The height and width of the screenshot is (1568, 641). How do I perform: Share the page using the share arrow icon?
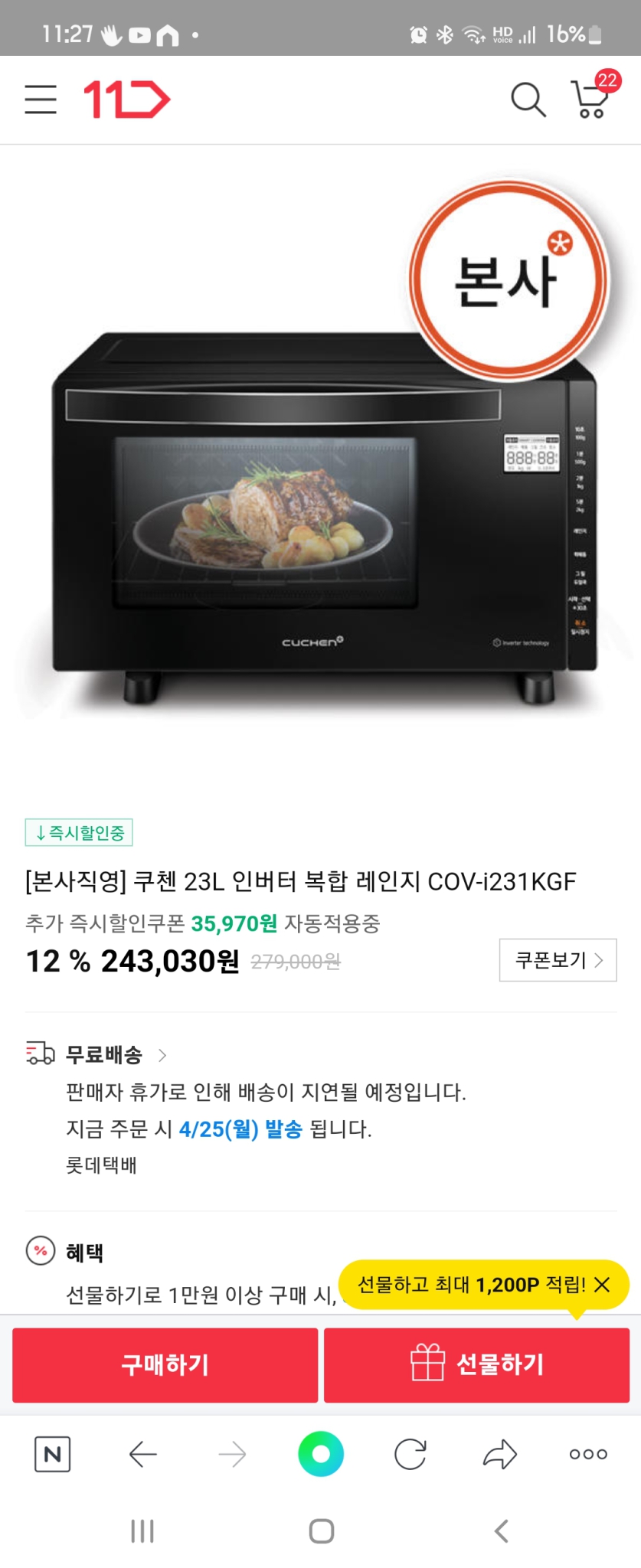coord(499,1453)
